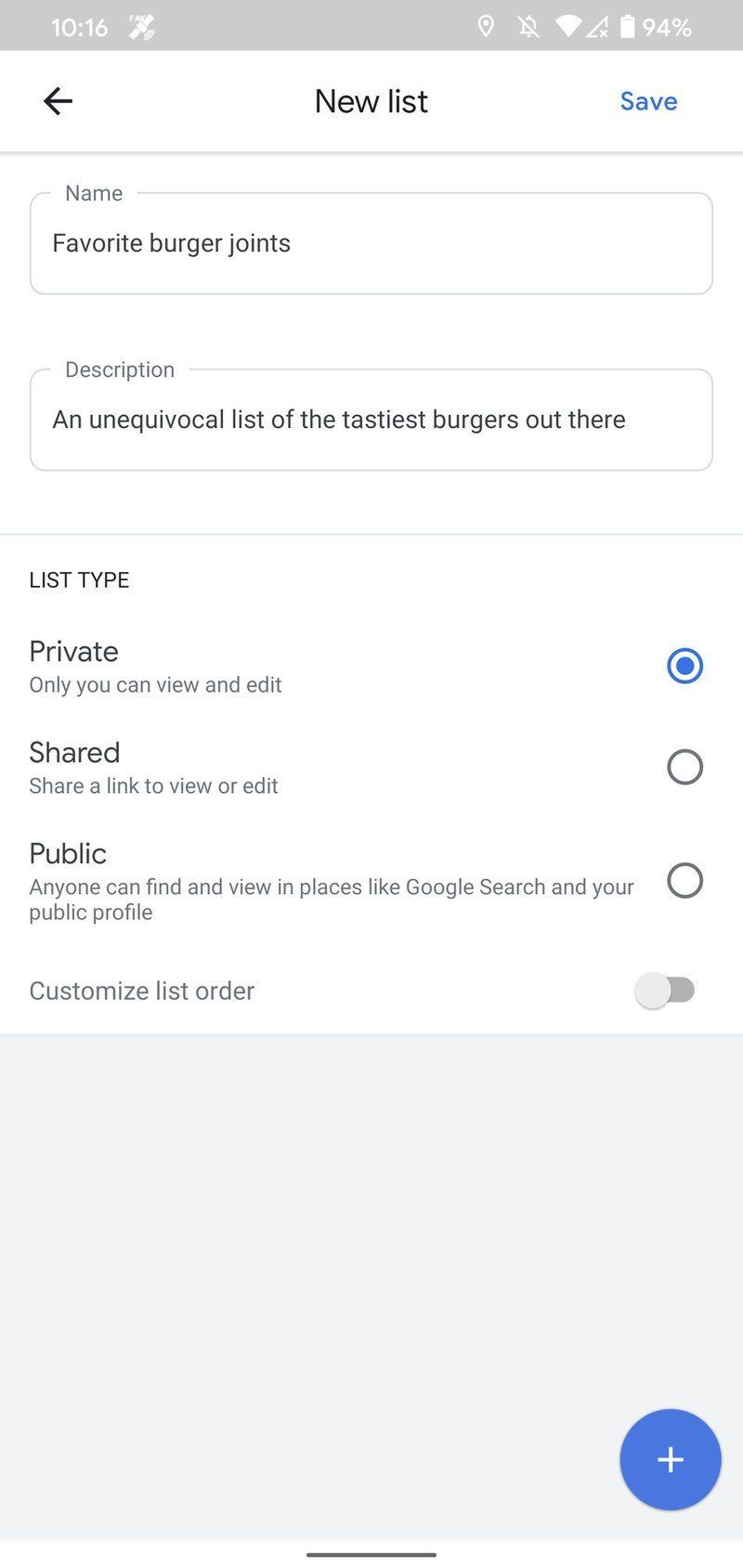This screenshot has width=743, height=1568.
Task: Tap the Description field about tastiest burgers
Action: click(371, 420)
